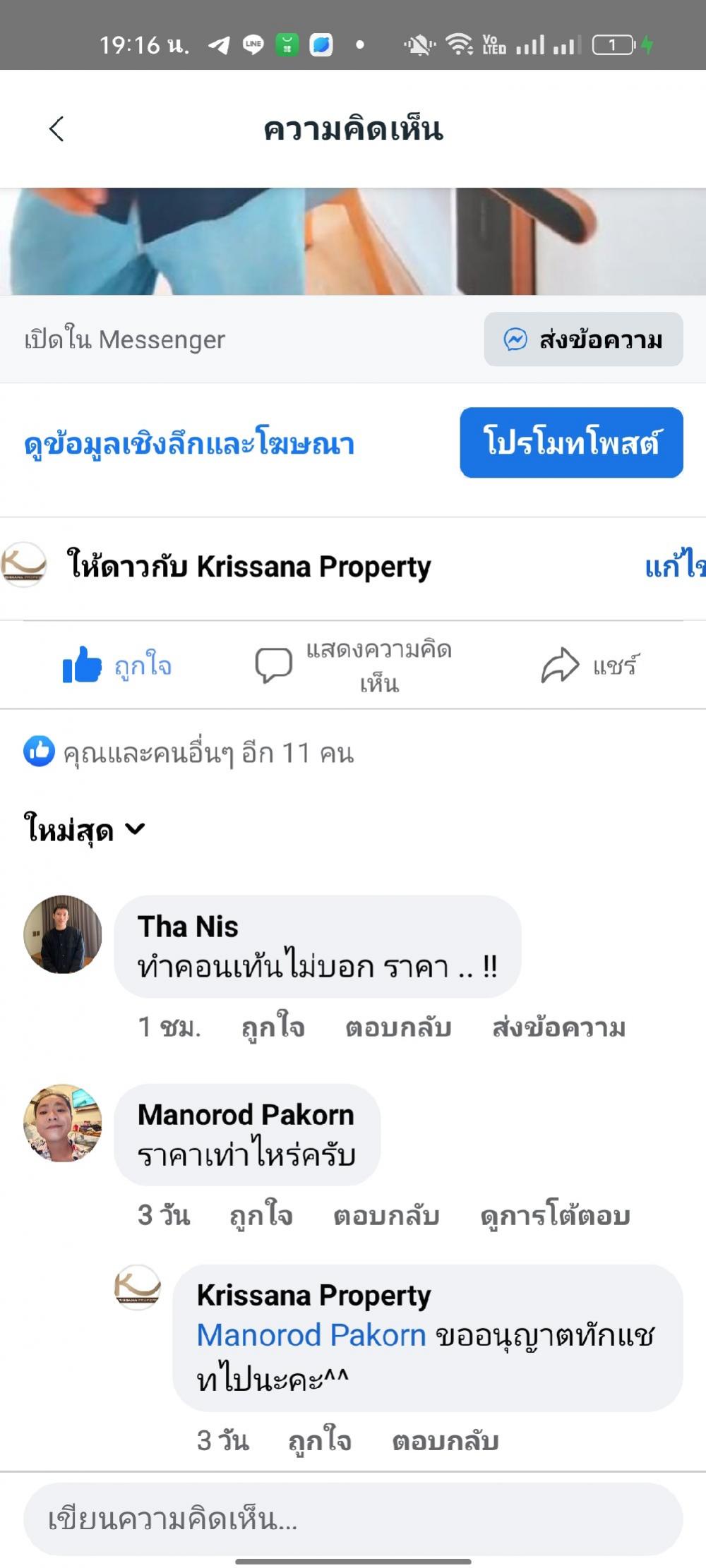Tap ดูการโต้ตอบ under Manorod's comment
The width and height of the screenshot is (706, 1568).
[x=555, y=1215]
